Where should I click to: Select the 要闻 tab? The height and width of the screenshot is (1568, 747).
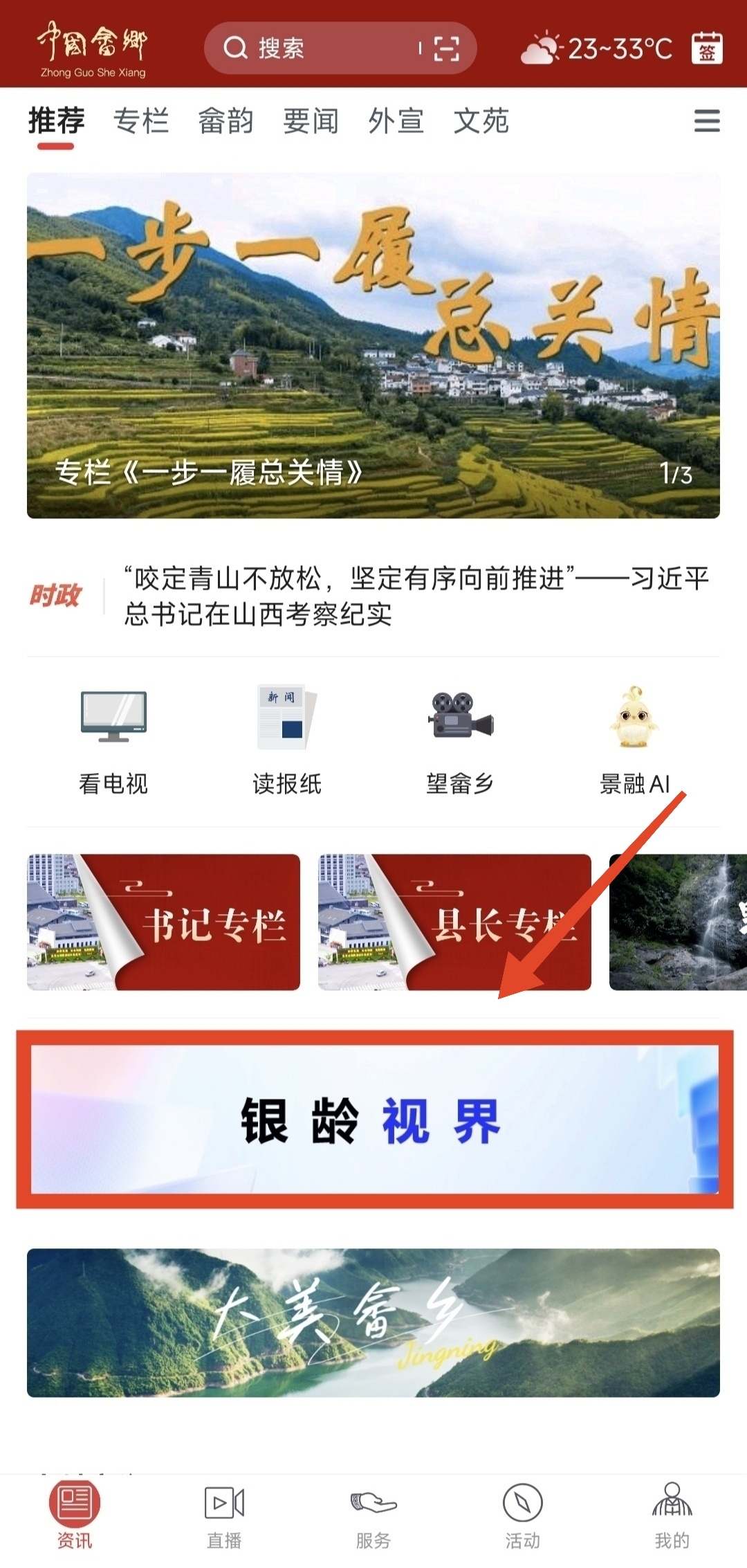pyautogui.click(x=311, y=121)
